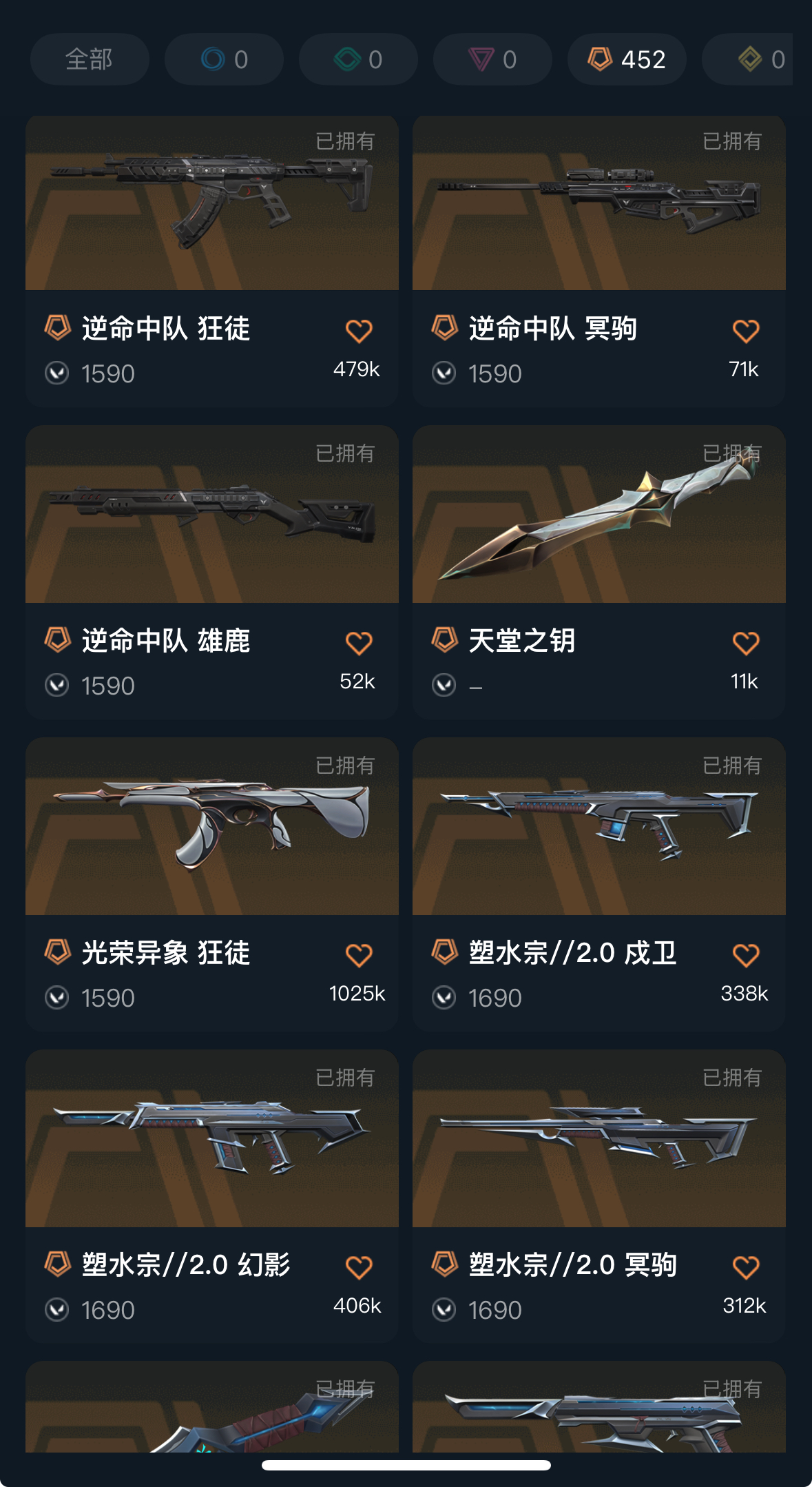Open the 逆命中队 冥驹 skin card

(x=599, y=261)
